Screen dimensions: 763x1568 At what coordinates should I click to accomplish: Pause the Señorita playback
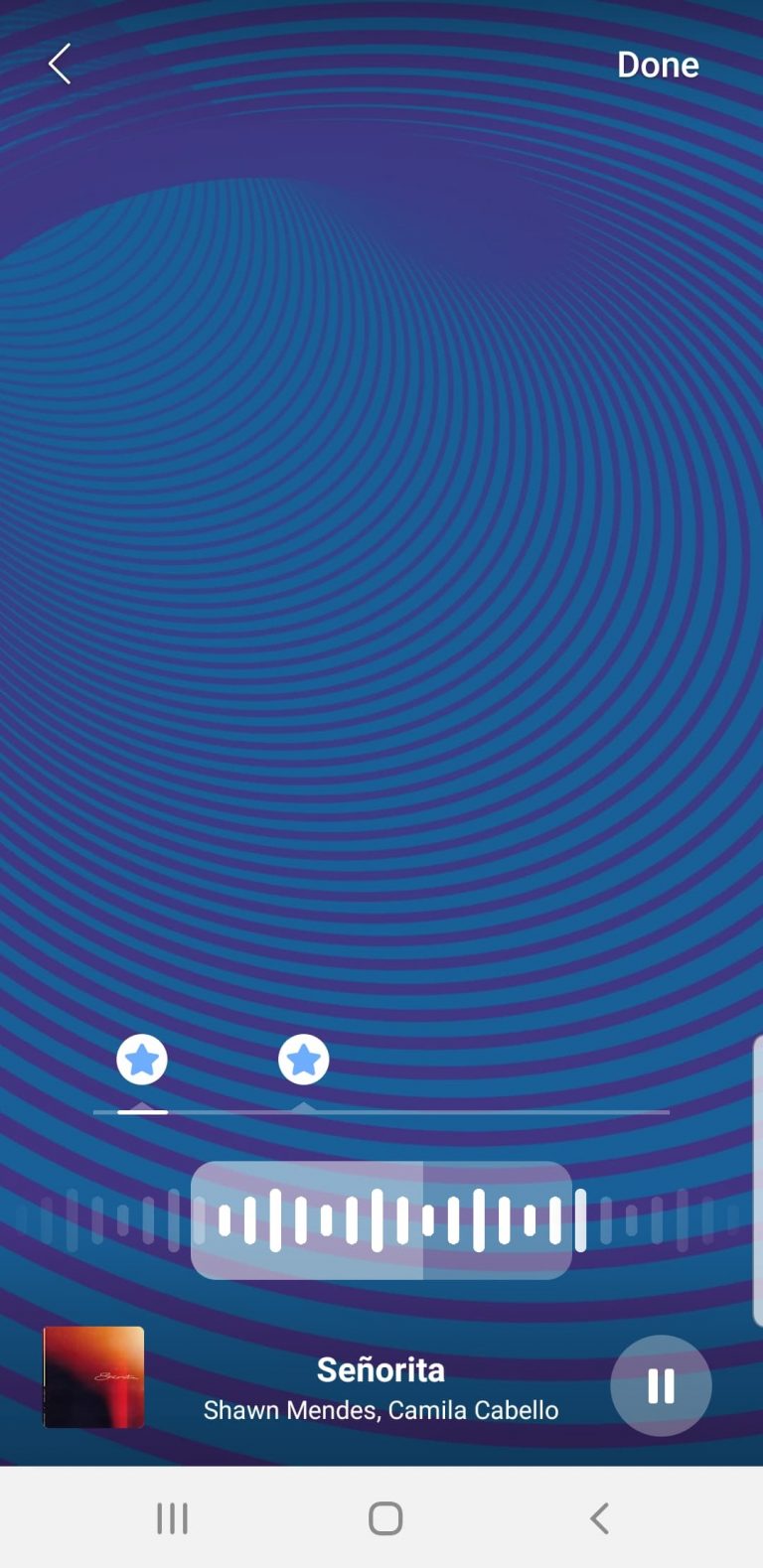click(661, 1385)
